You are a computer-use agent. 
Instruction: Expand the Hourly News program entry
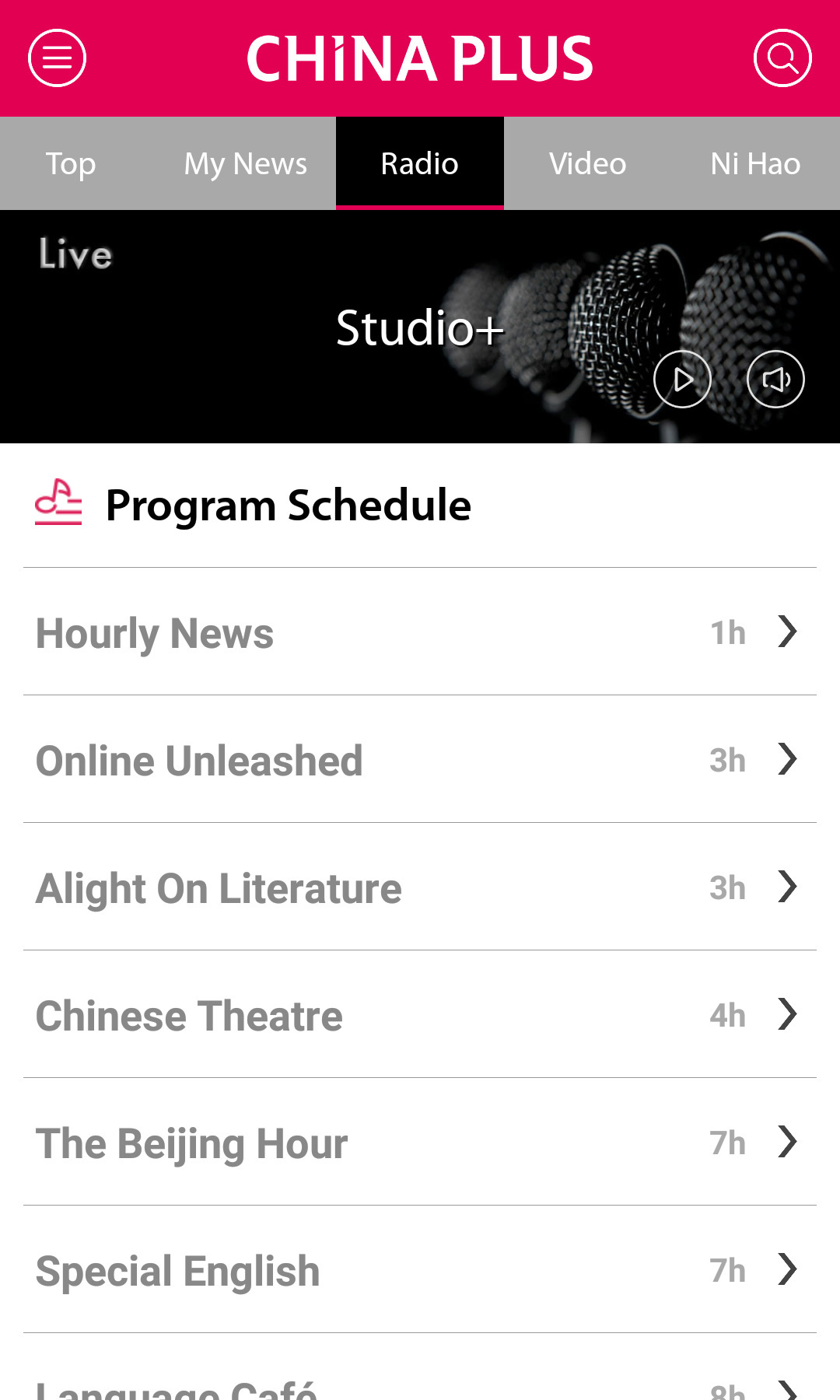(x=788, y=632)
